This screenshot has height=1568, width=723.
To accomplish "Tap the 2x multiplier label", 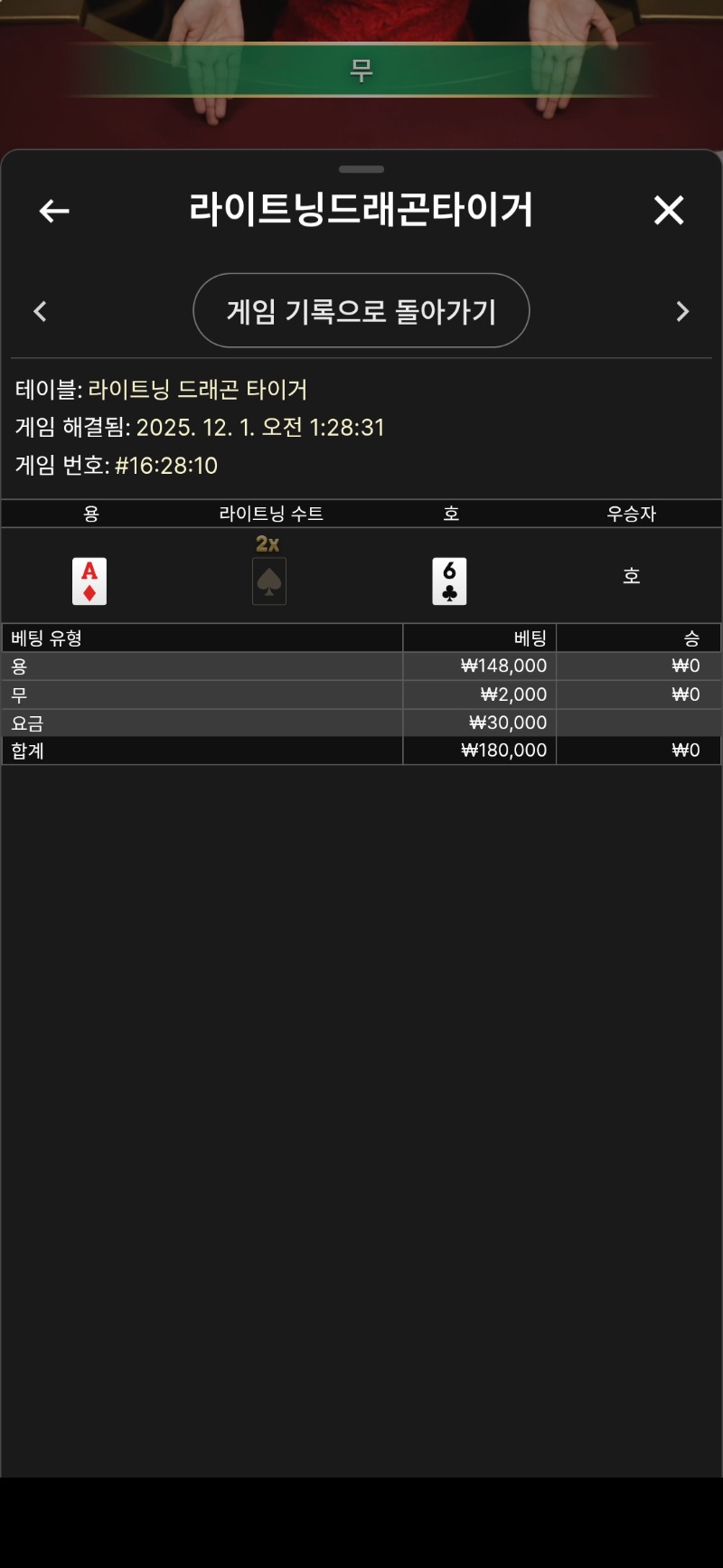I will tap(268, 543).
